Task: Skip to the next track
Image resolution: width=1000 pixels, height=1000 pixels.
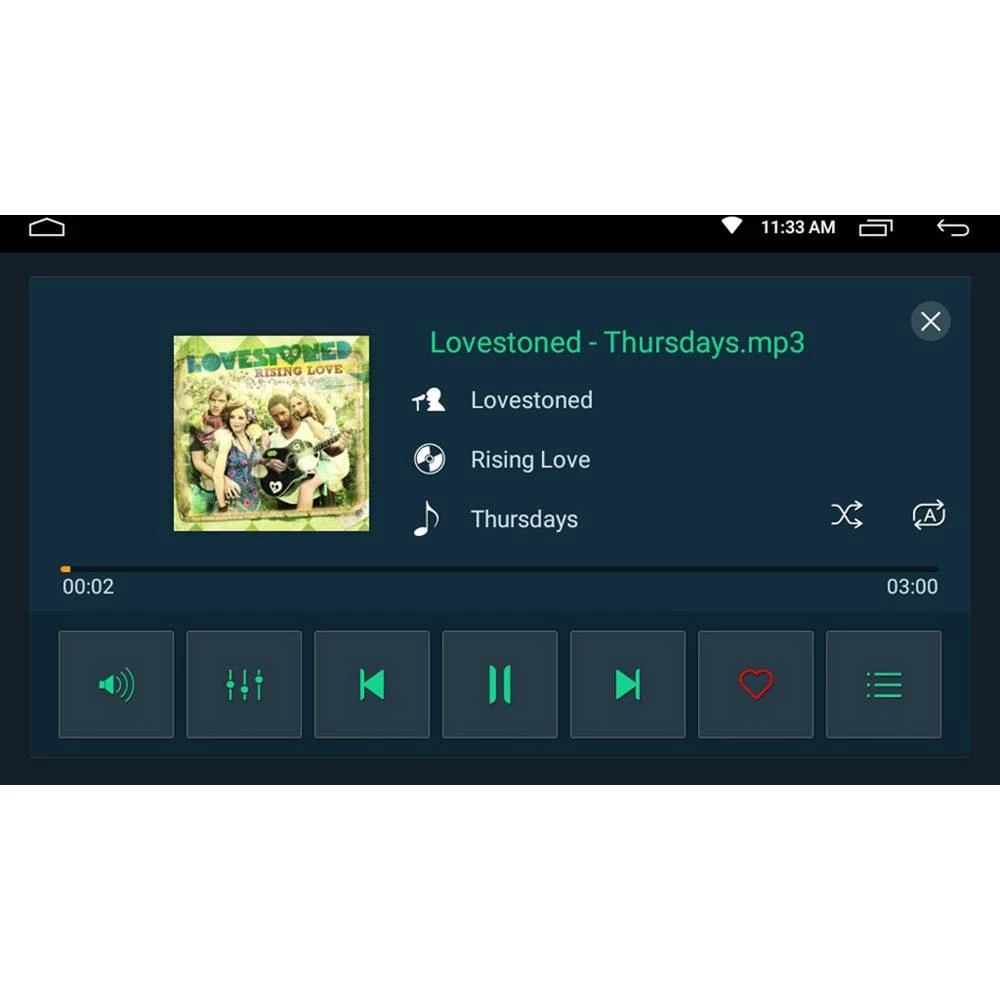Action: 628,684
